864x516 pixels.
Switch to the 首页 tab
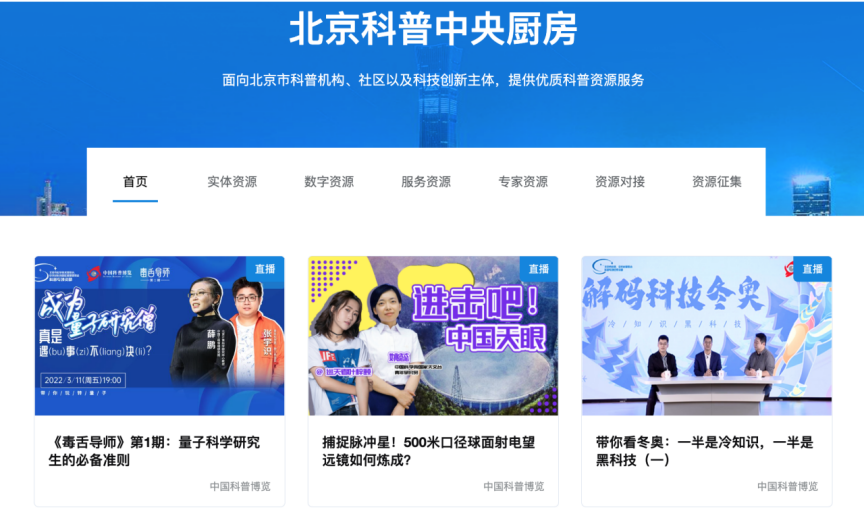pyautogui.click(x=135, y=182)
